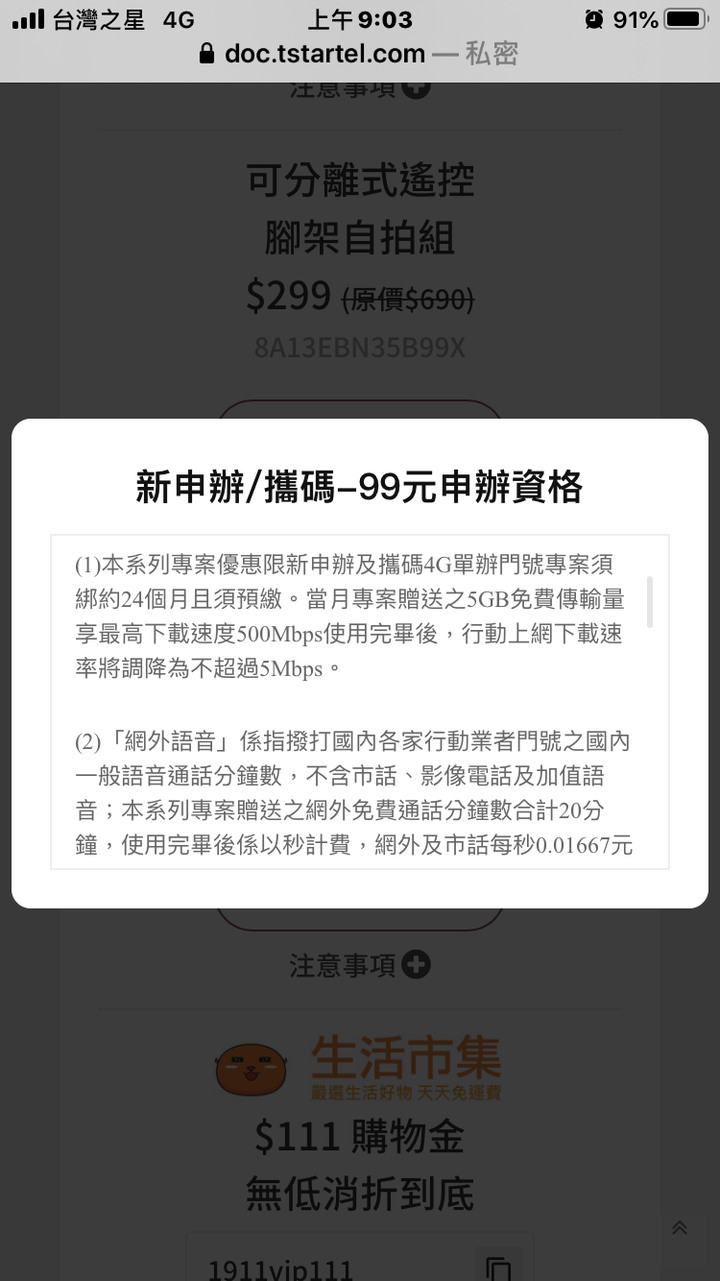
Task: Jump back to top with the double-arrow button
Action: pyautogui.click(x=679, y=1228)
